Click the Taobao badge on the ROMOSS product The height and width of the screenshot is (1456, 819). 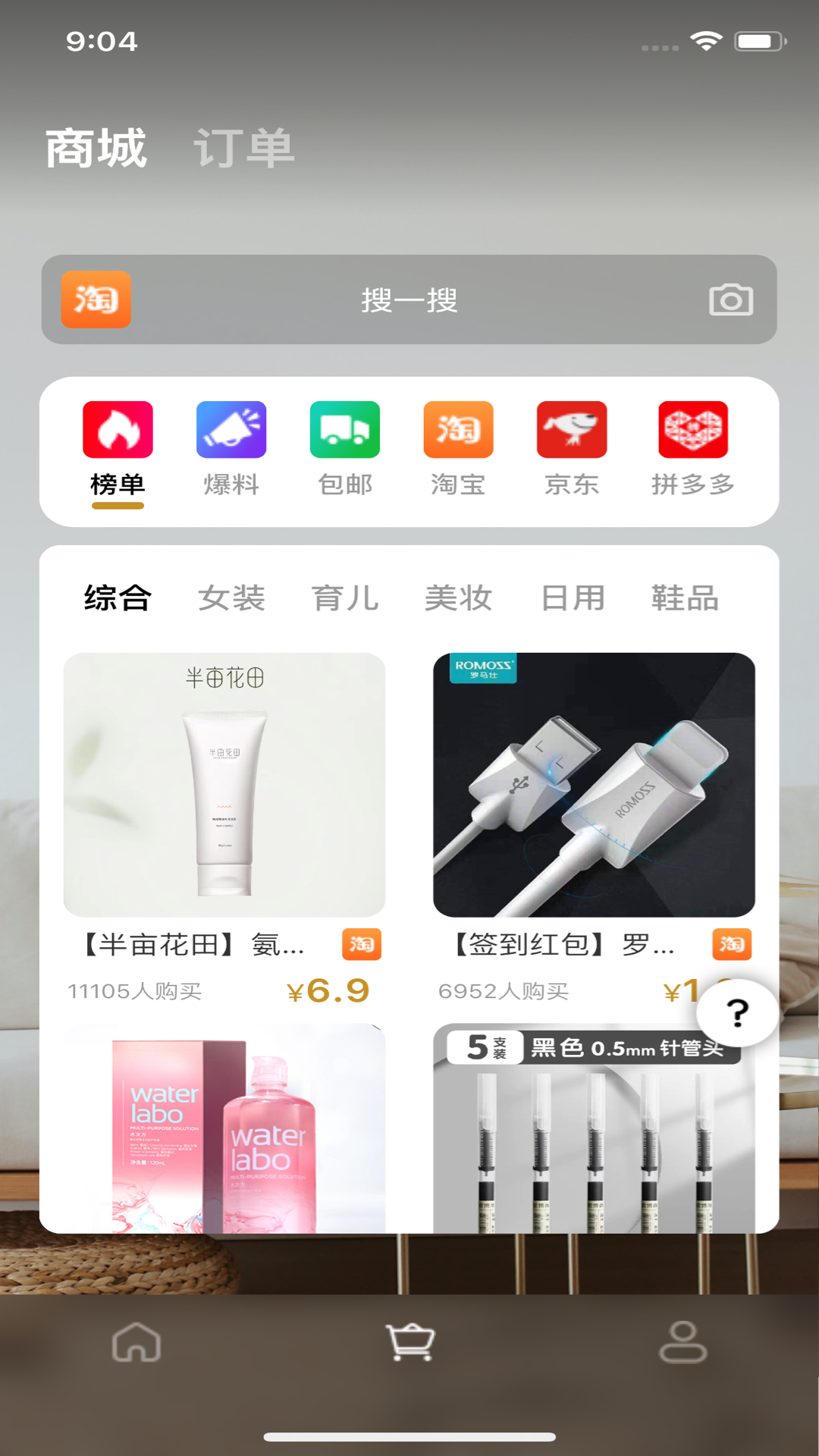pyautogui.click(x=731, y=945)
